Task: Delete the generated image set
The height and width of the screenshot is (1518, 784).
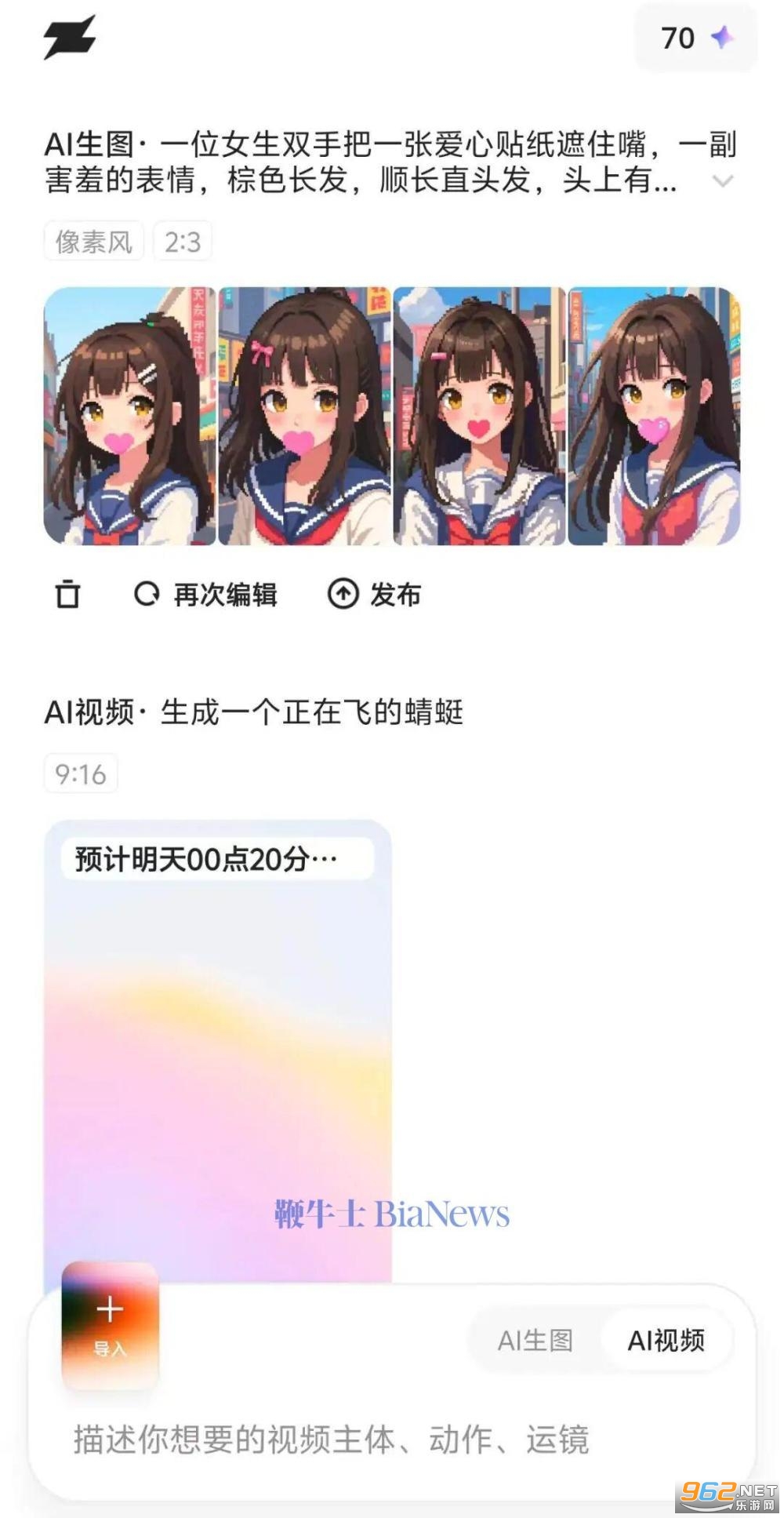Action: (x=67, y=594)
